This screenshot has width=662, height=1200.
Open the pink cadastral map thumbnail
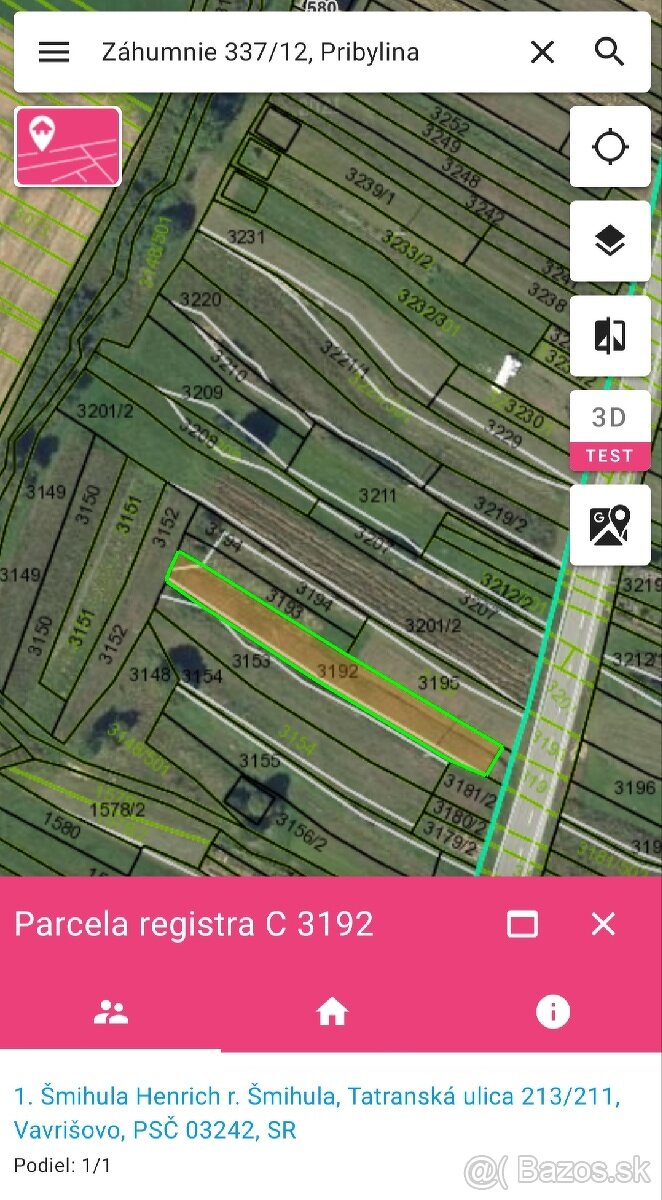click(68, 147)
